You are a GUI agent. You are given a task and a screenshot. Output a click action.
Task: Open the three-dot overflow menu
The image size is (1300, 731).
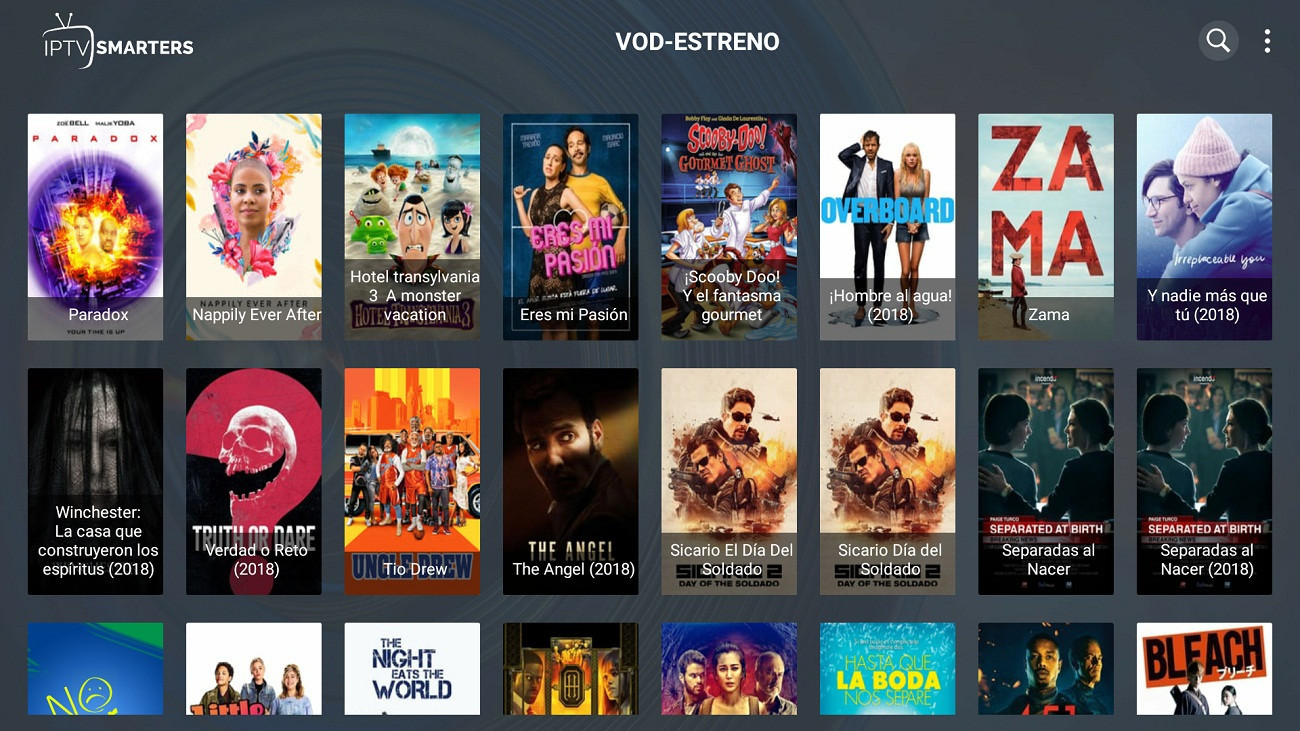pos(1267,41)
